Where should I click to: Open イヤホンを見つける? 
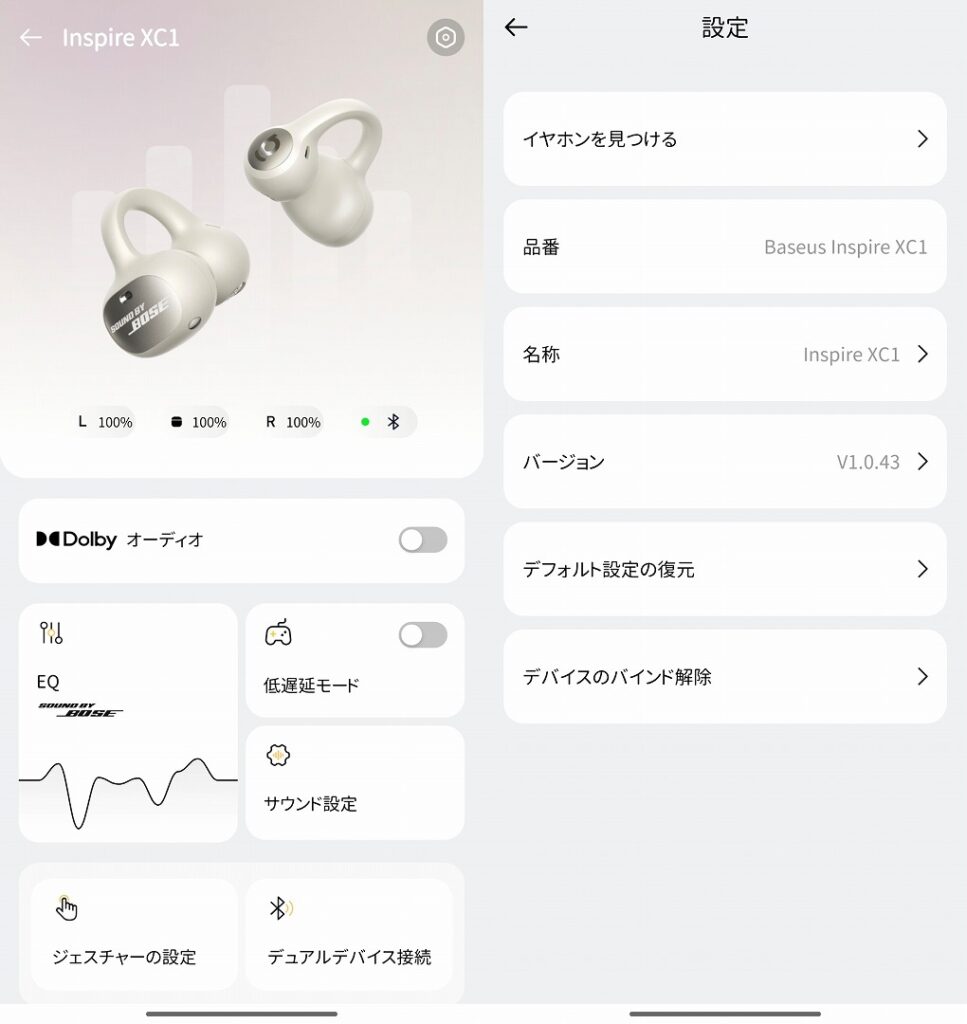point(724,139)
